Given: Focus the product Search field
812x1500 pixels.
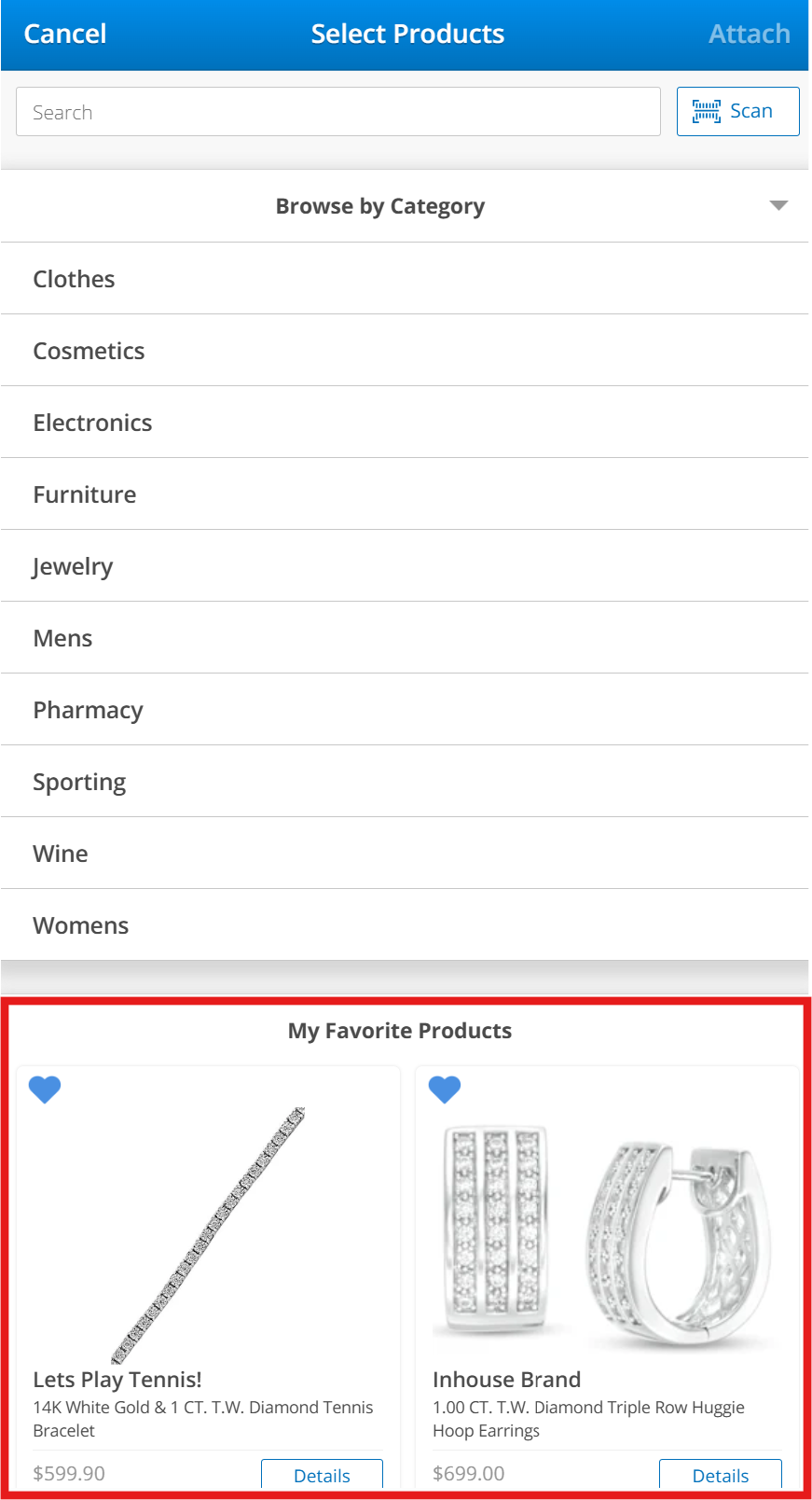Looking at the screenshot, I should [x=337, y=112].
